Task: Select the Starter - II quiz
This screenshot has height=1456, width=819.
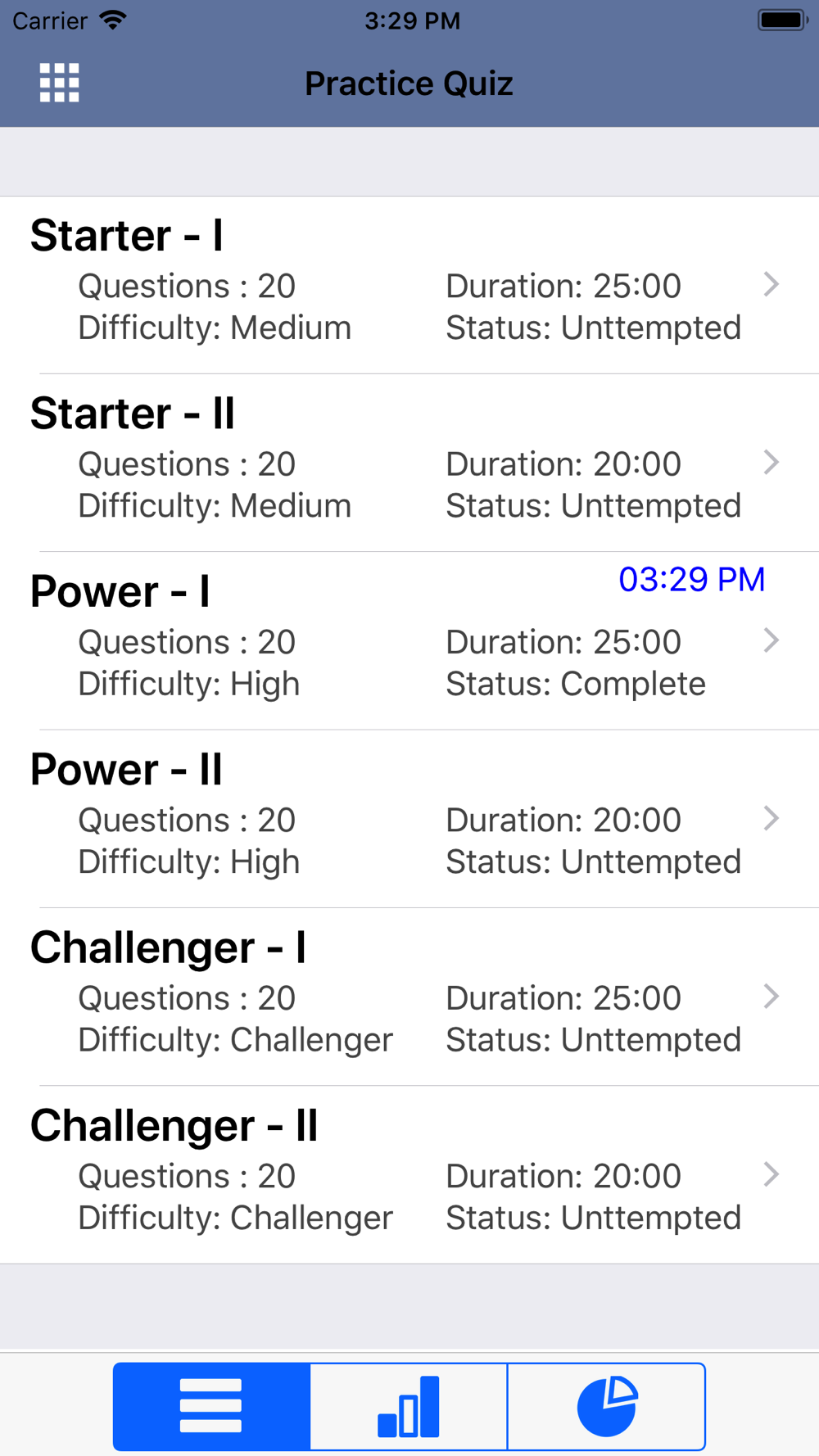Action: pyautogui.click(x=409, y=463)
